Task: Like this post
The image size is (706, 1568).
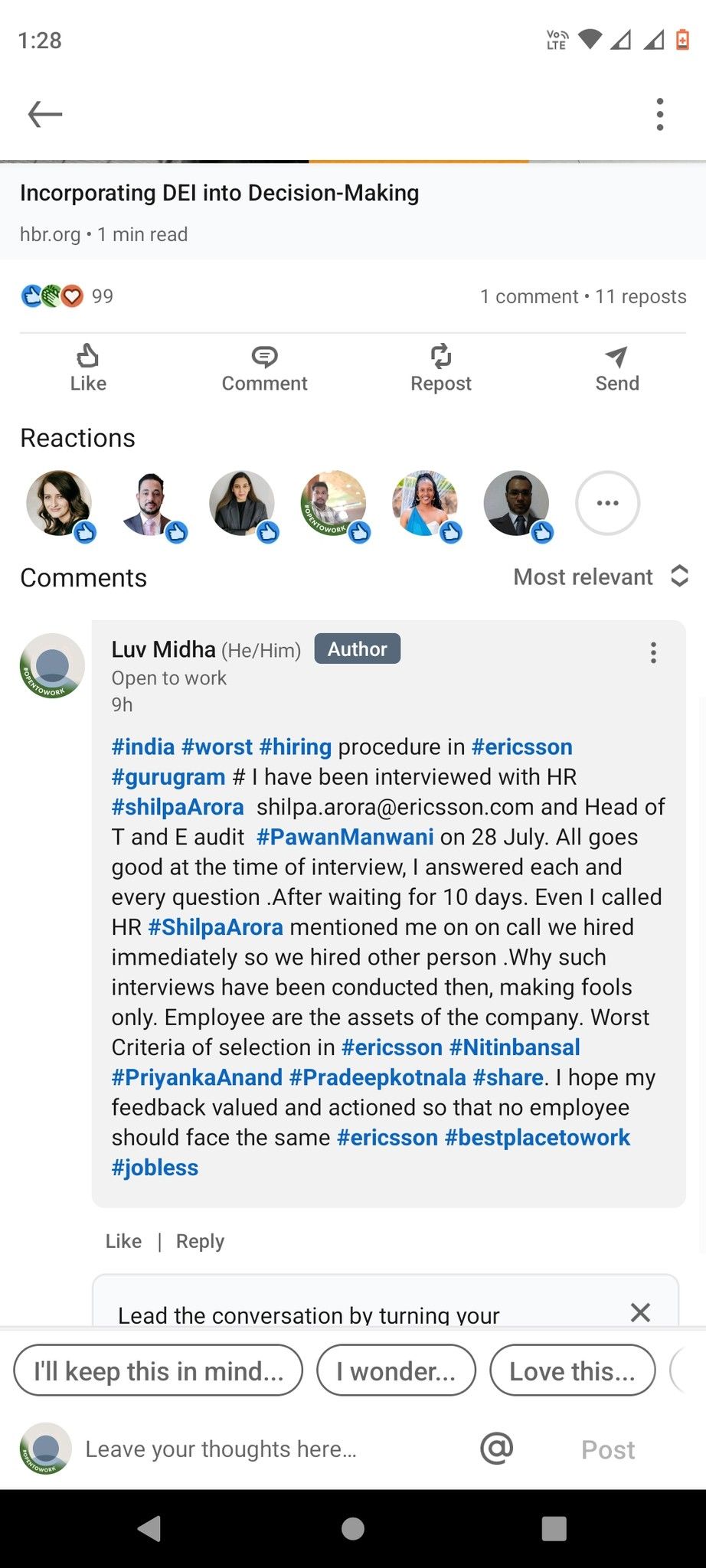Action: click(x=88, y=368)
